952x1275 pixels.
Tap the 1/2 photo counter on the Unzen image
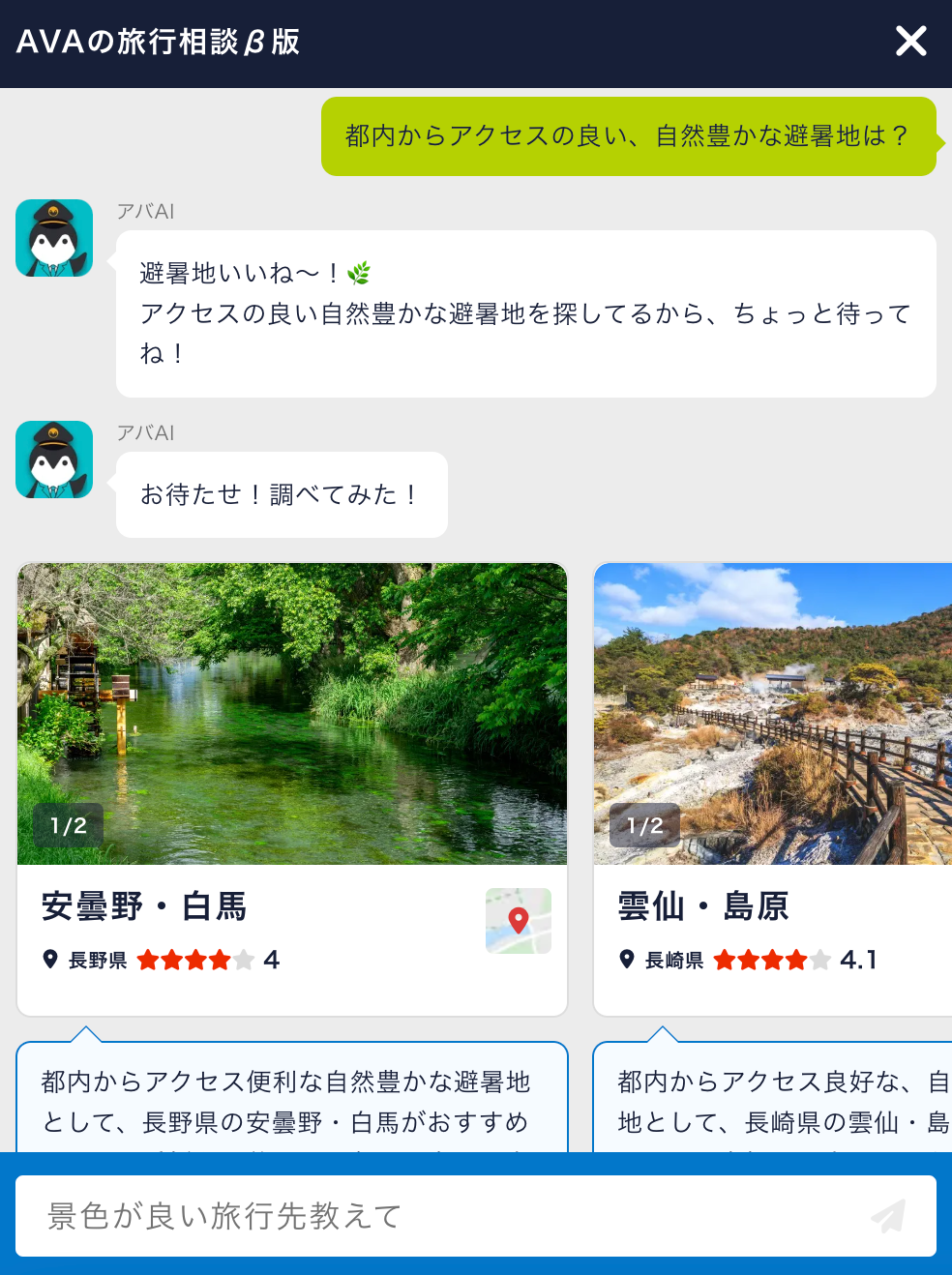point(643,825)
